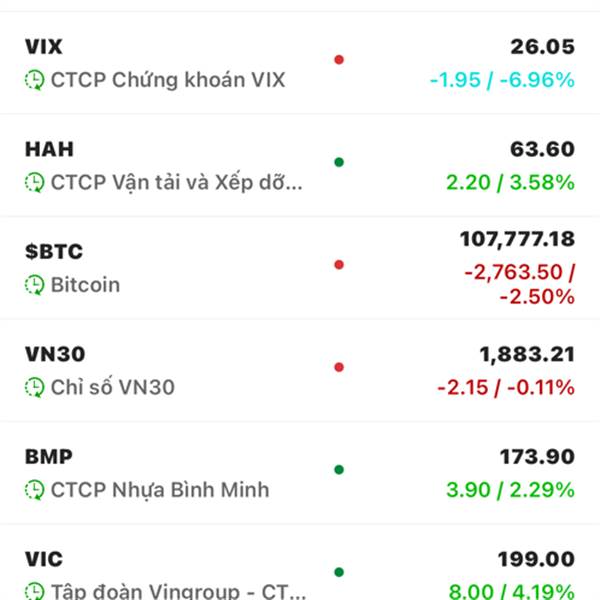View $BTC Bitcoin details

[x=300, y=268]
